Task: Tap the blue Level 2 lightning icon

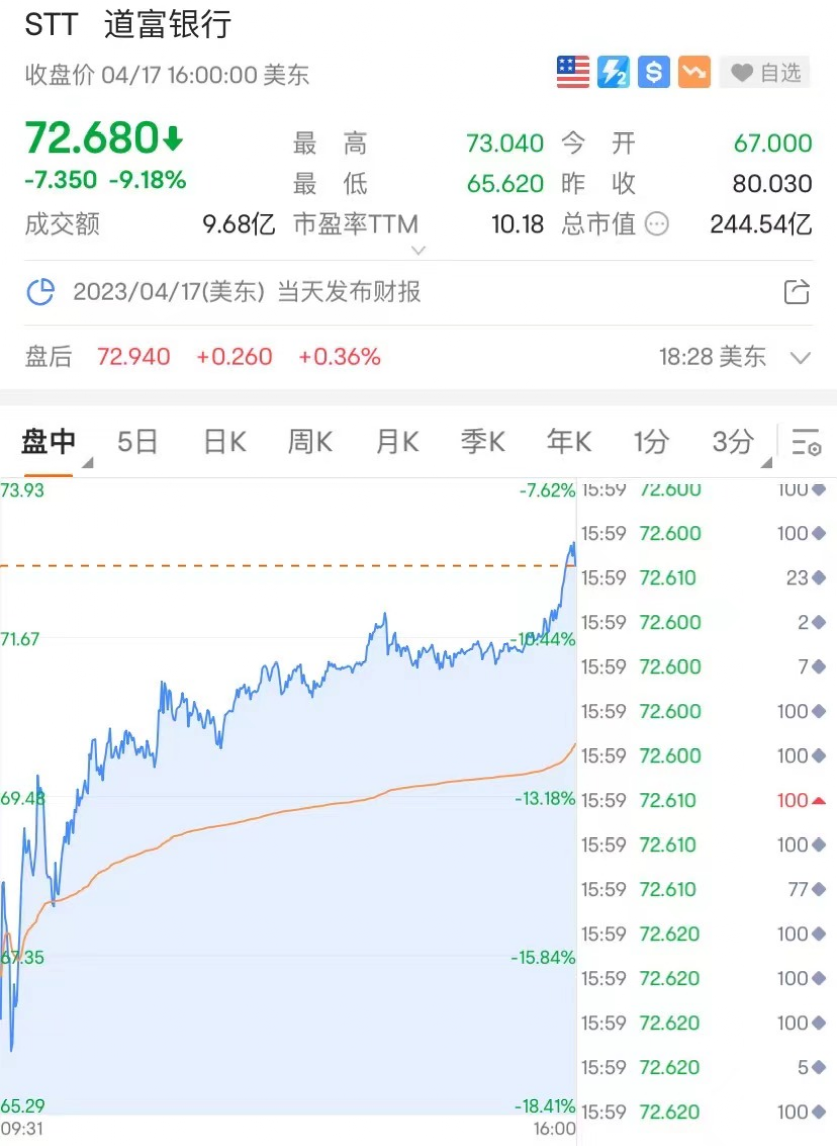Action: (x=613, y=73)
